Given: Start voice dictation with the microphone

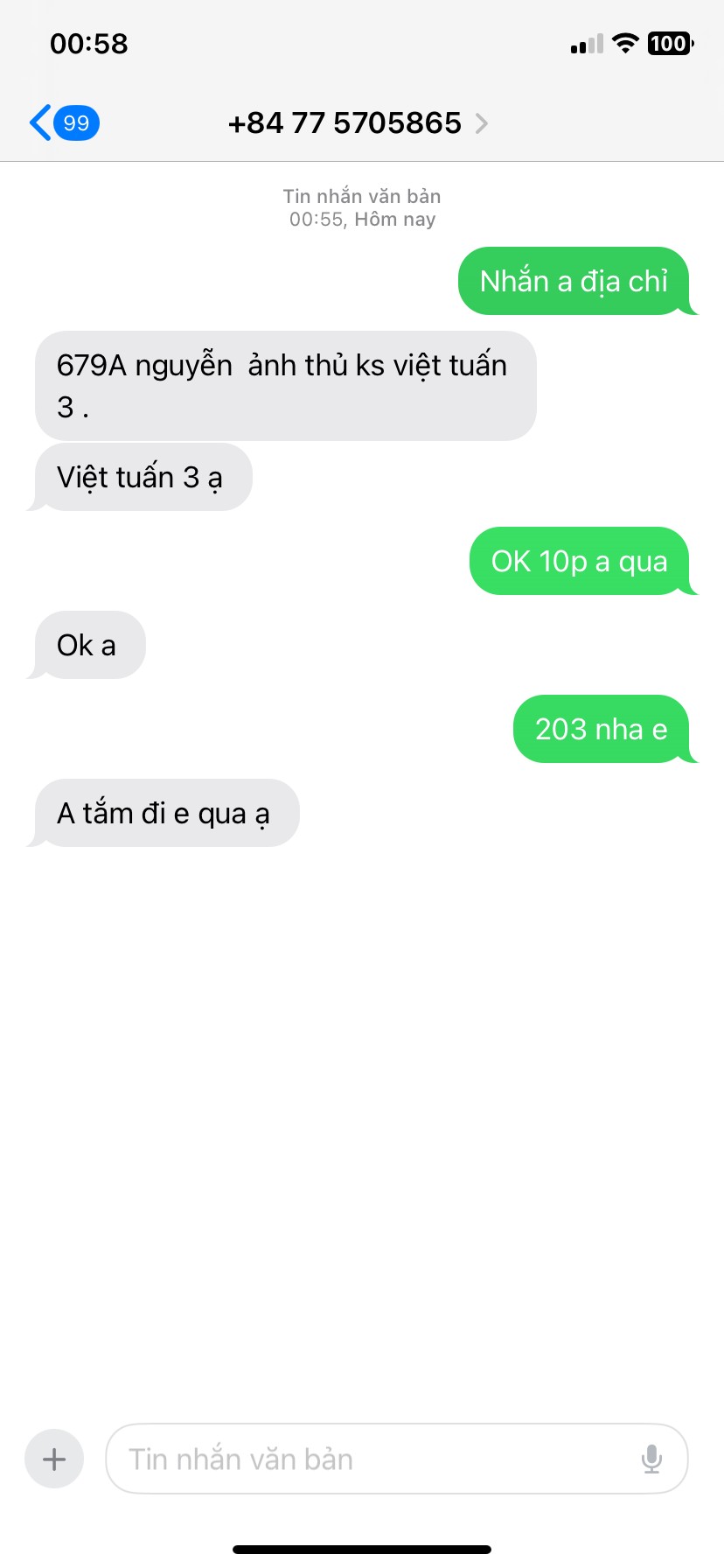Looking at the screenshot, I should 651,1459.
